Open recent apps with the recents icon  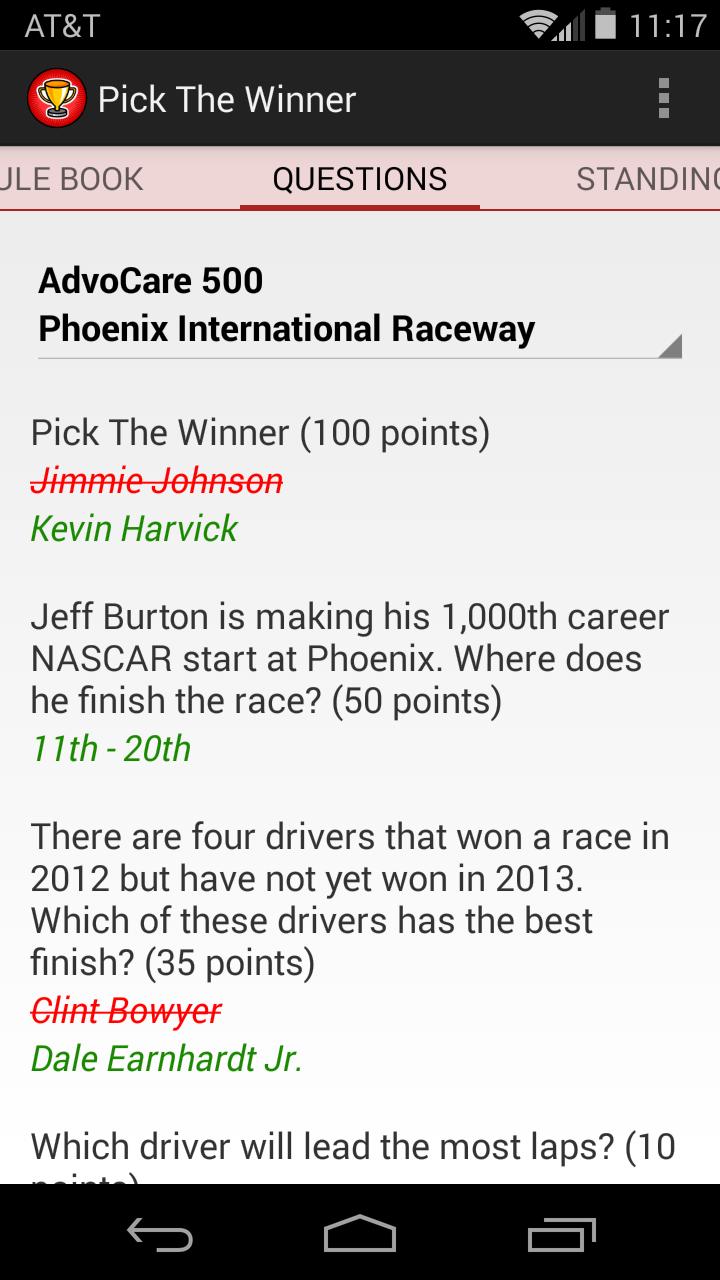pos(560,1237)
